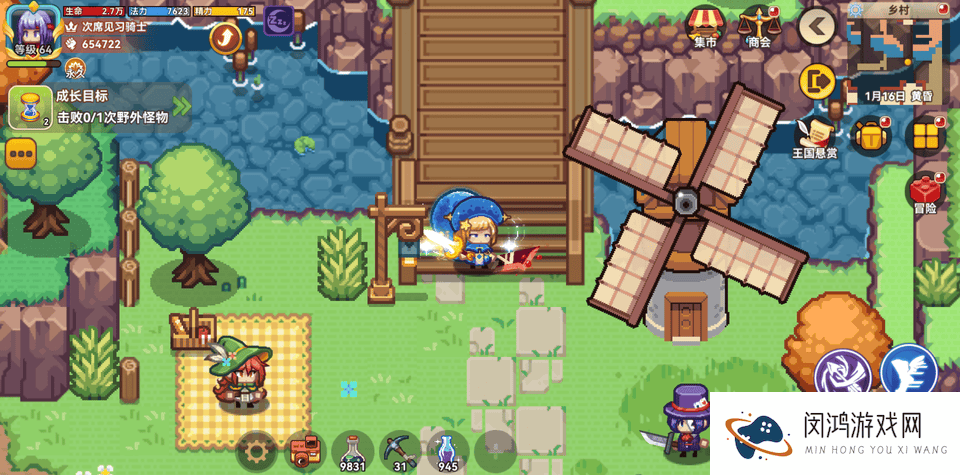The height and width of the screenshot is (475, 960).
Task: Open the player avatar profile
Action: [x=33, y=30]
